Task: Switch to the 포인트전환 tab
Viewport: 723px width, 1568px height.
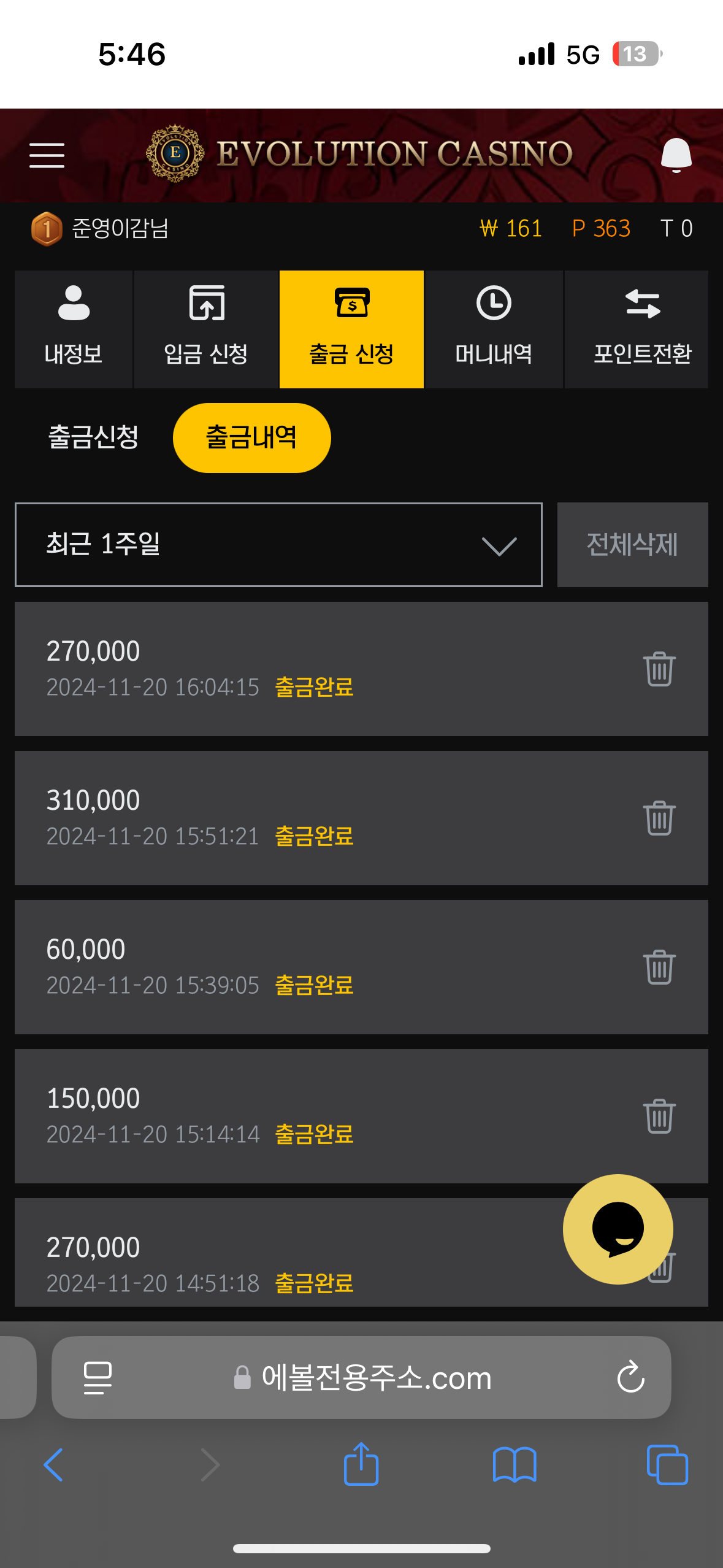Action: (x=642, y=329)
